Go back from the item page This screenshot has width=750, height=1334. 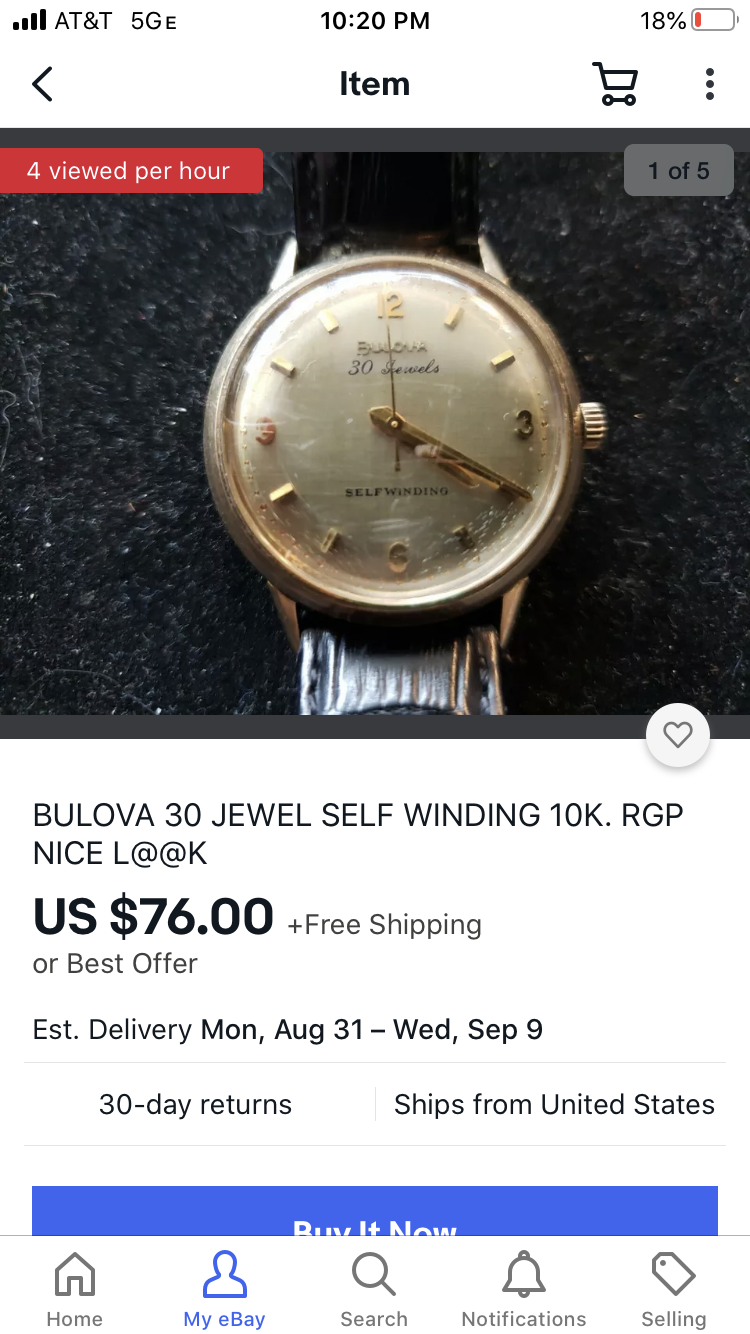pos(42,84)
